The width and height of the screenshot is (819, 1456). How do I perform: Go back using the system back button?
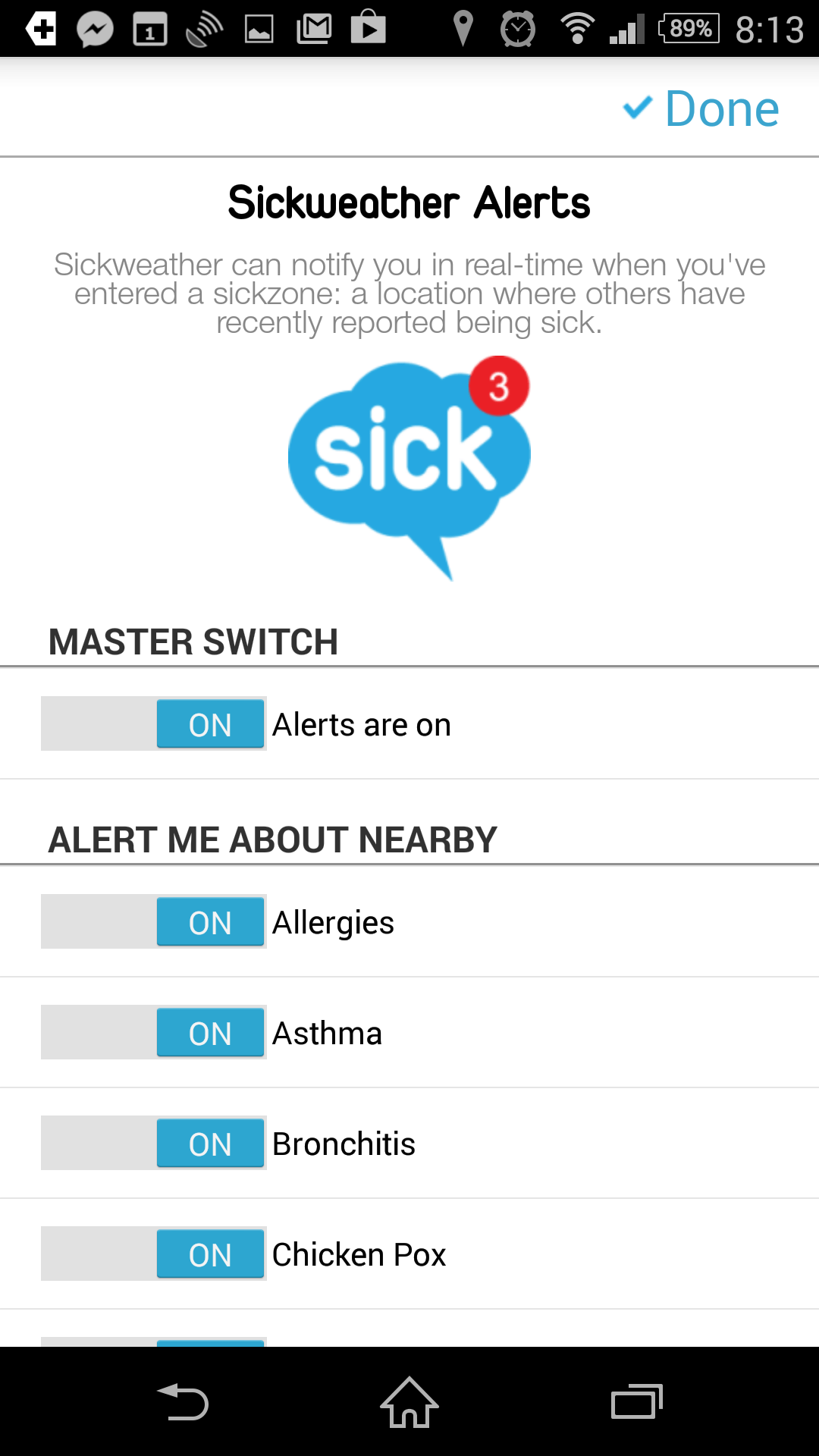[x=182, y=1402]
